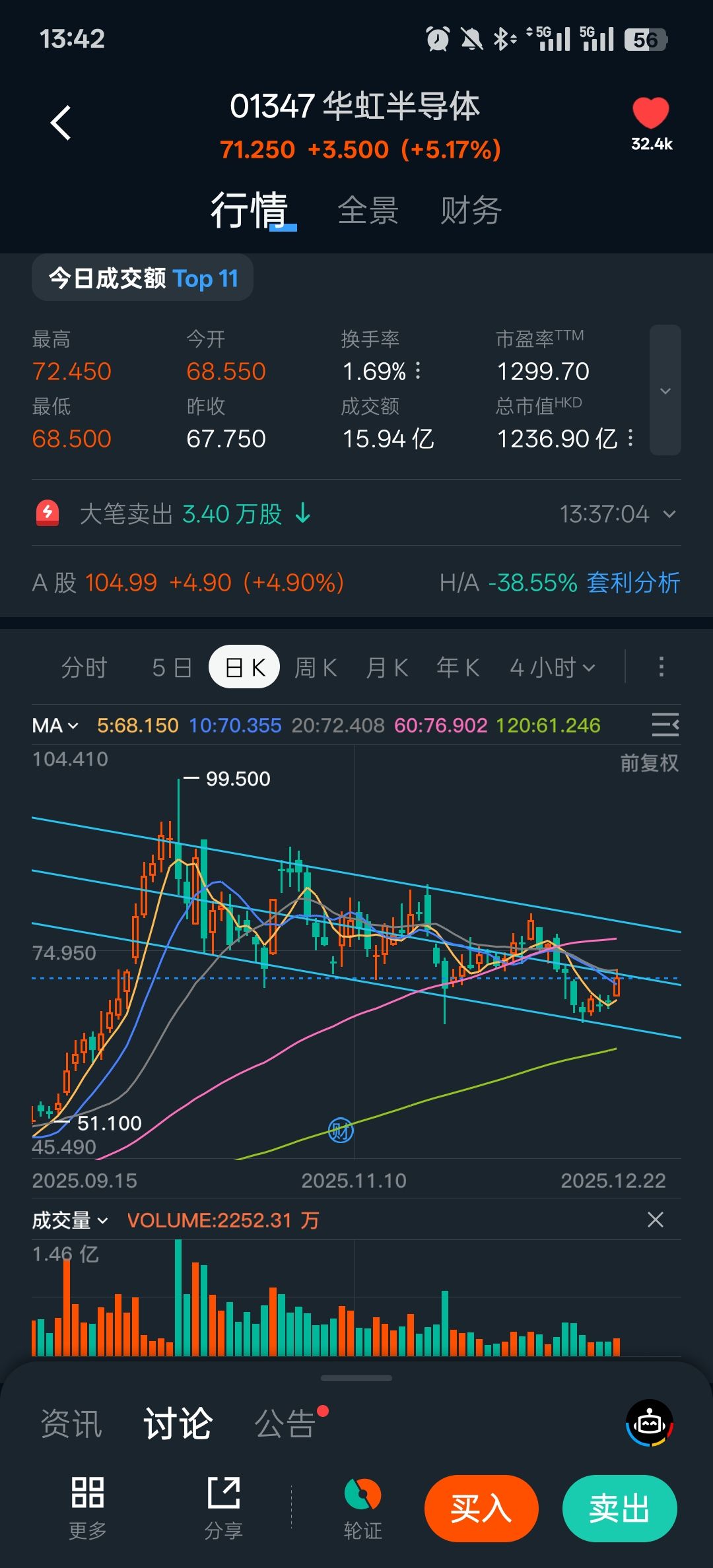Switch chart to 分时 view
The image size is (713, 1568).
coord(84,668)
